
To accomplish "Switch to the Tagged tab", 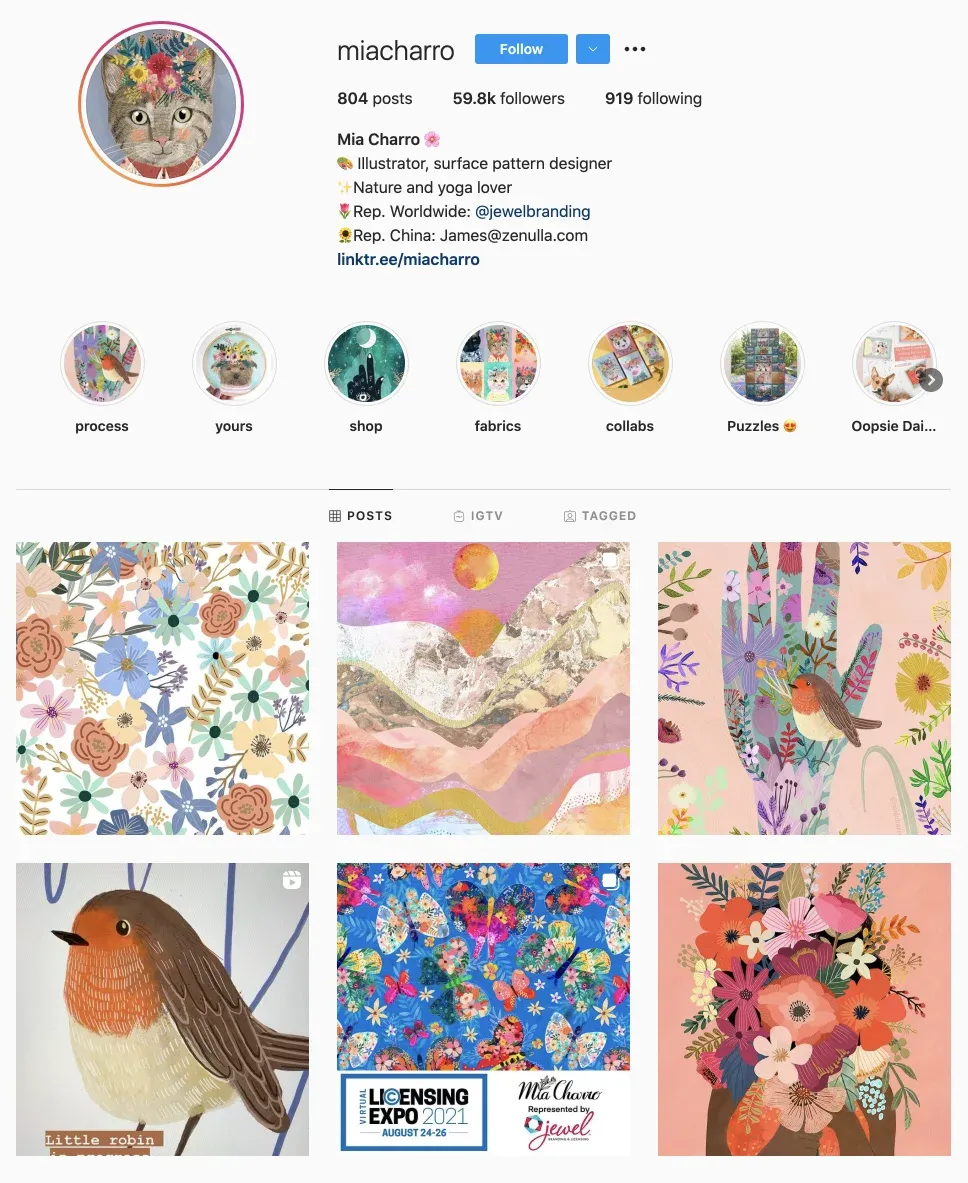I will 600,516.
